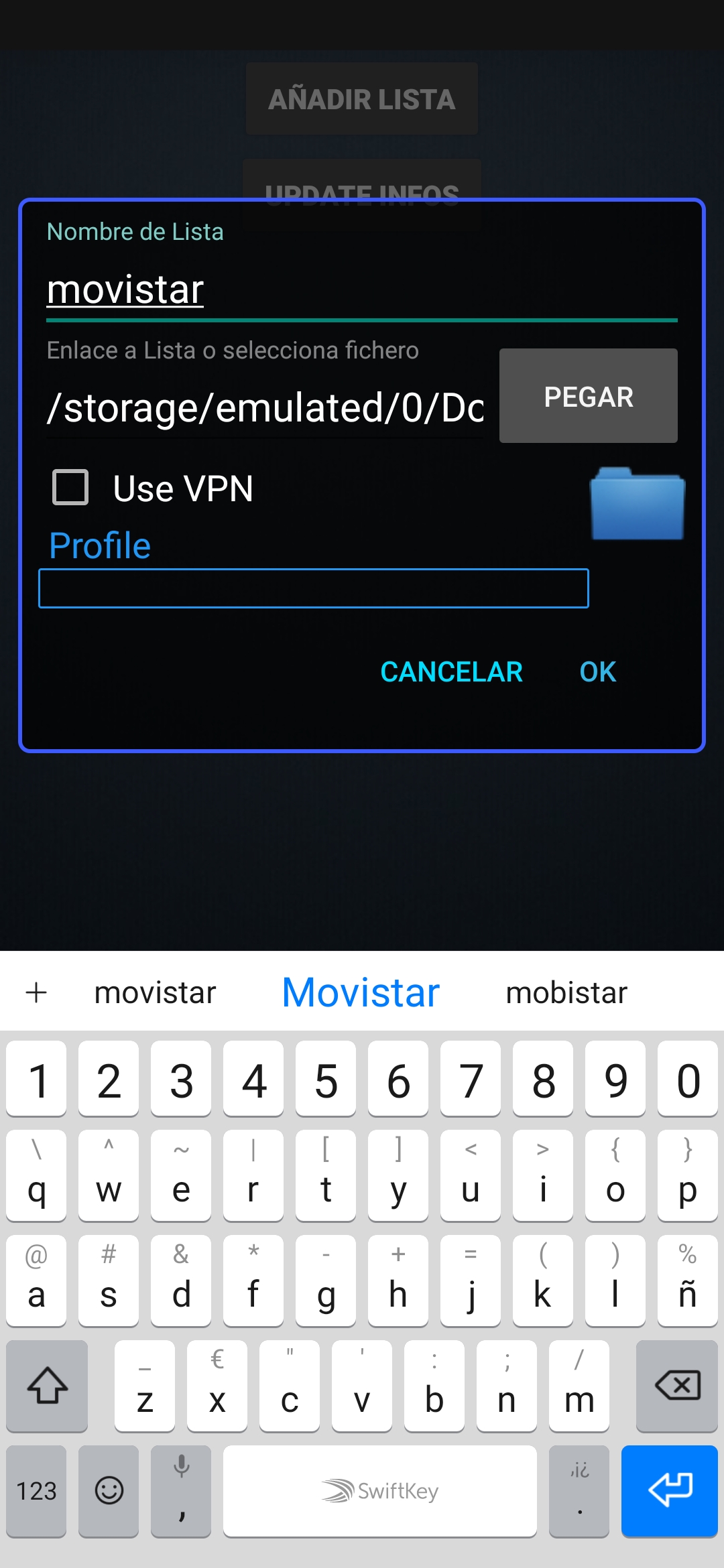Hit the blue enter key

pos(669,1490)
